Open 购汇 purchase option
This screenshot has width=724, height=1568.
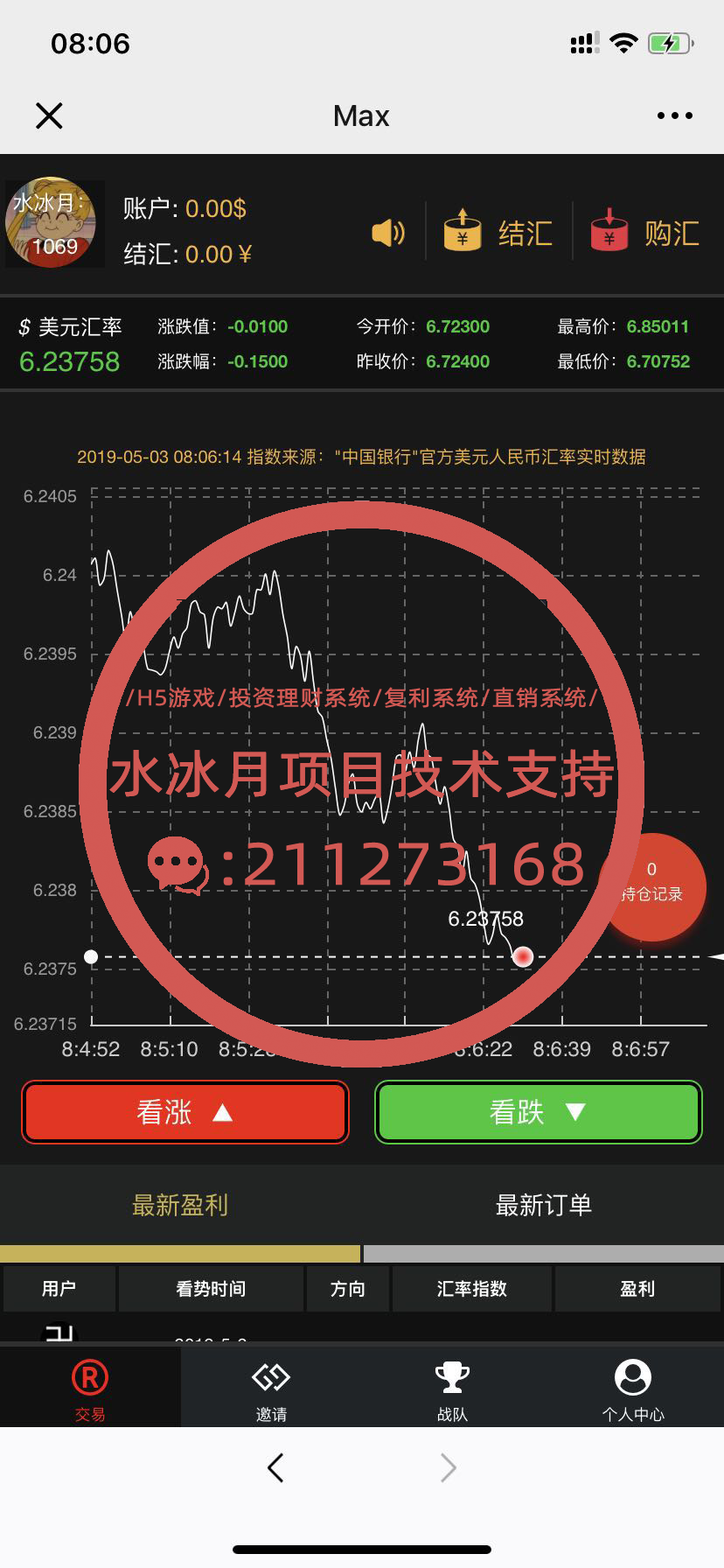[x=645, y=232]
